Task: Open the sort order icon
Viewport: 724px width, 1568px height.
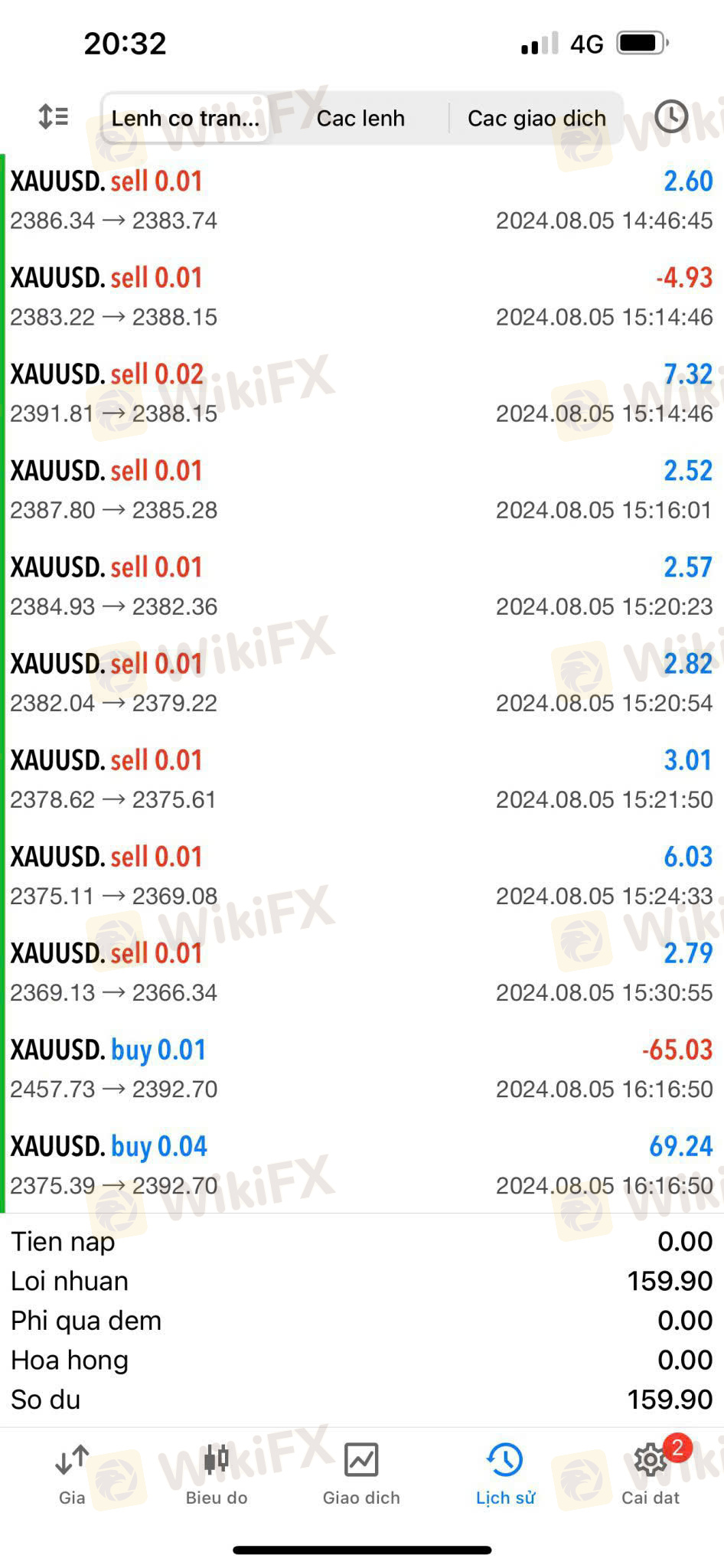Action: click(54, 117)
